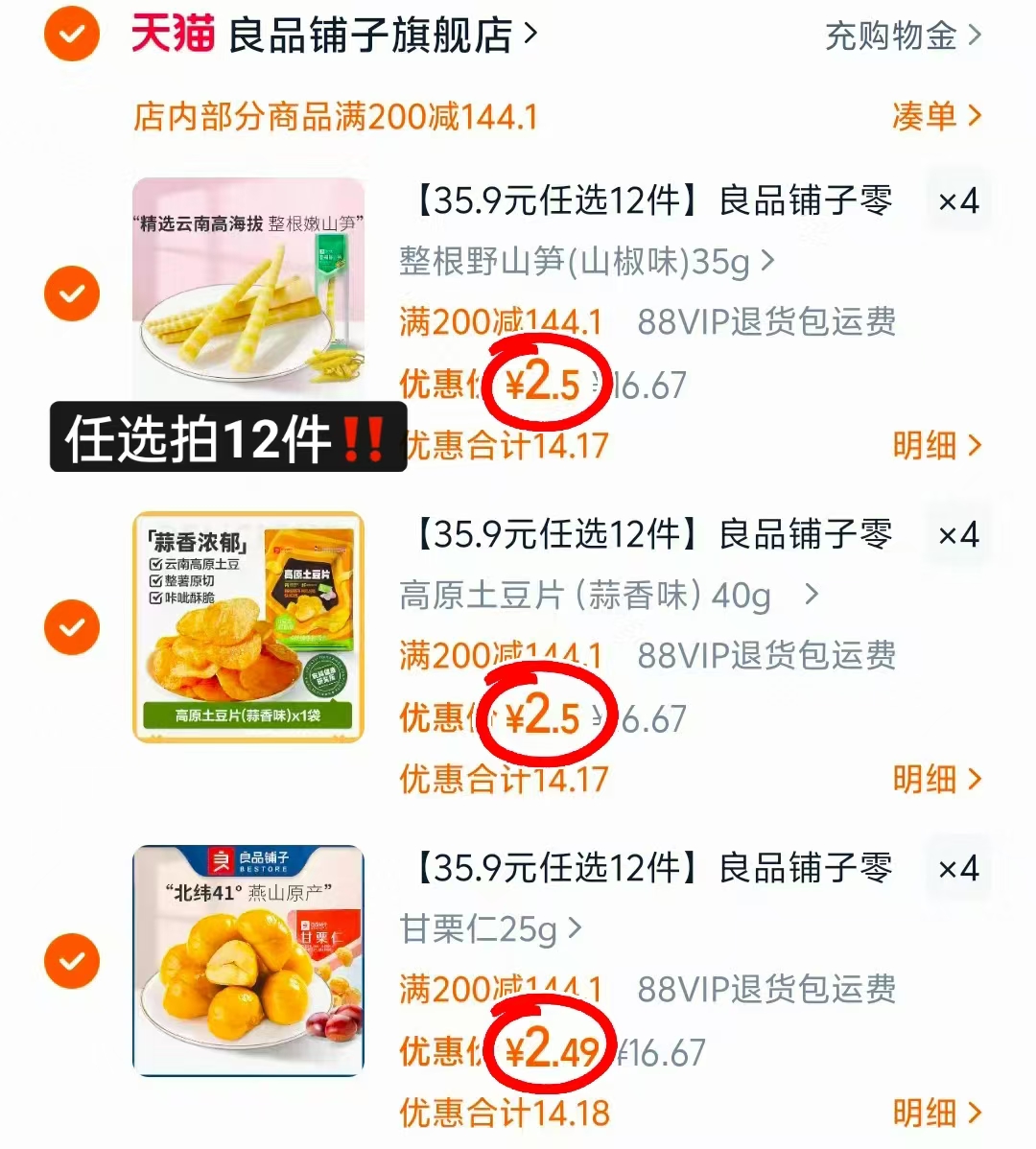This screenshot has height=1149, width=1036.
Task: Toggle the 甘栗仁 item selection circle
Action: 71,961
